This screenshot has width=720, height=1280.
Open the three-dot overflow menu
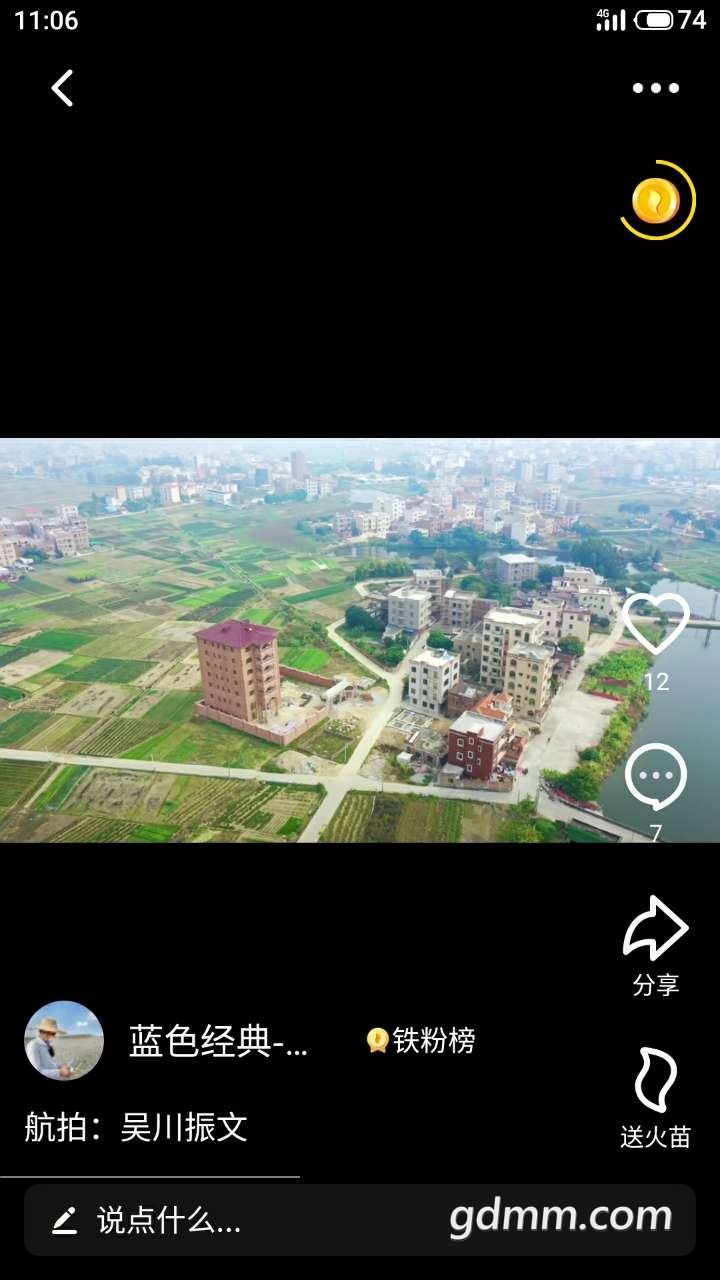pos(656,88)
